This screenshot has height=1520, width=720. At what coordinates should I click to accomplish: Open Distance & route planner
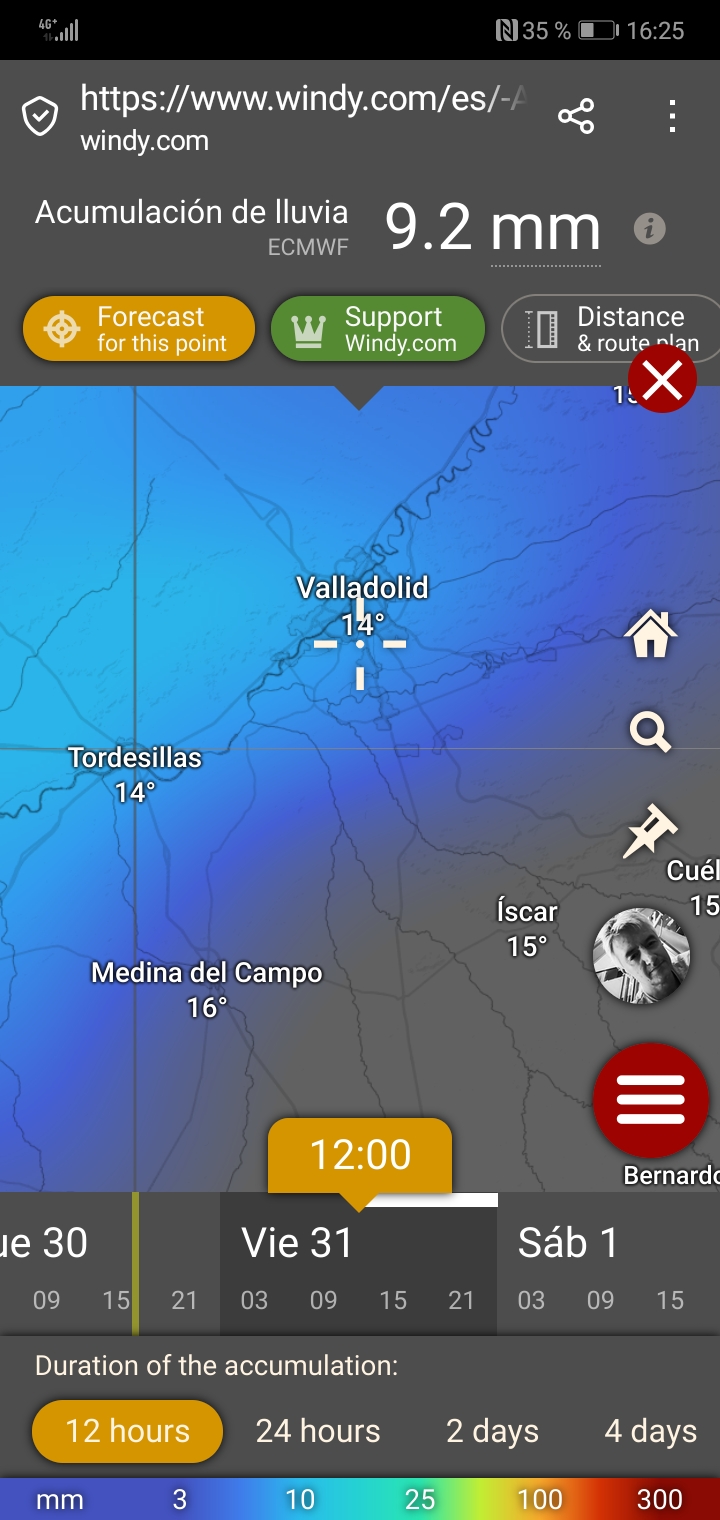point(612,329)
